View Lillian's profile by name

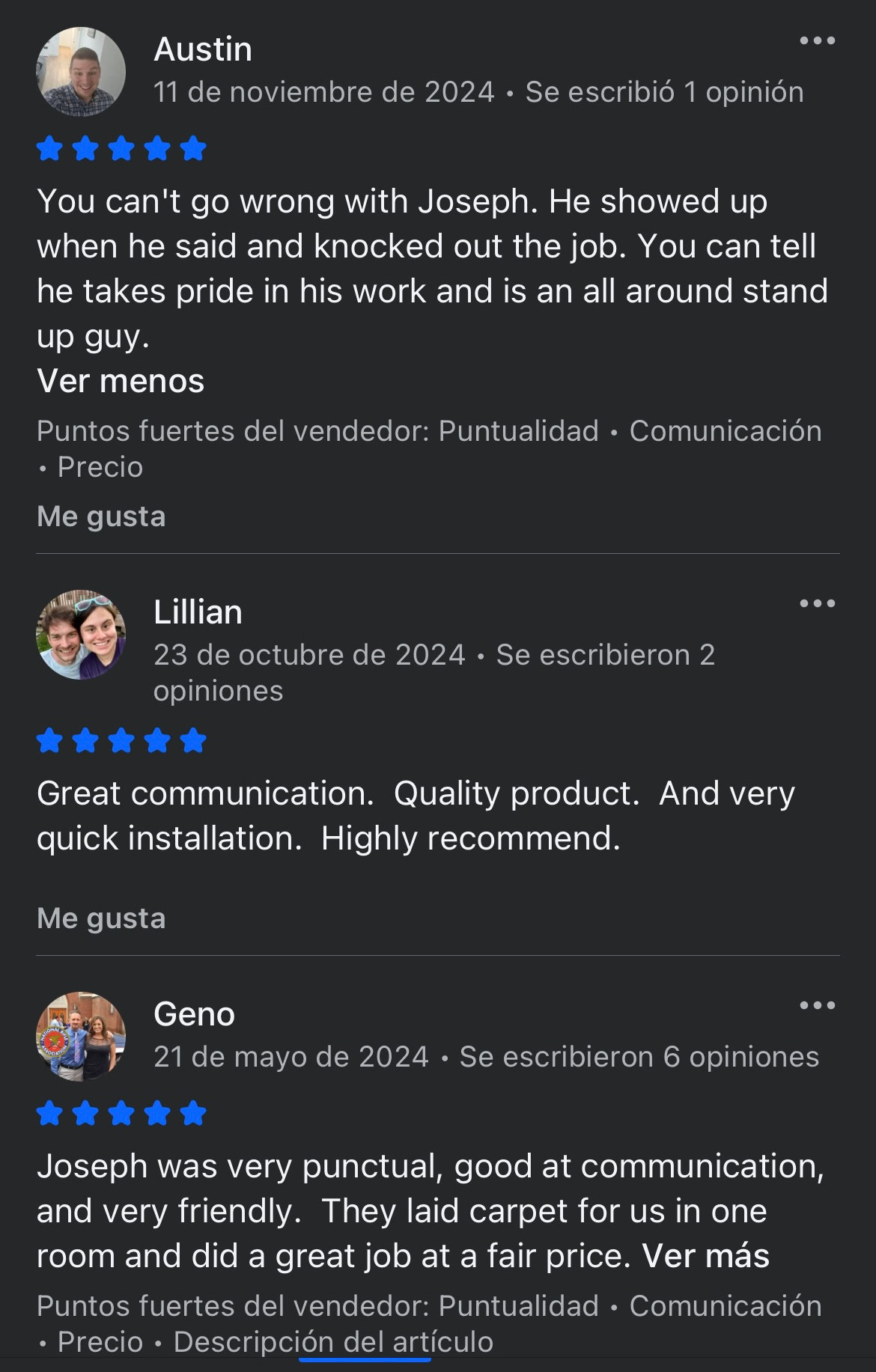click(198, 612)
